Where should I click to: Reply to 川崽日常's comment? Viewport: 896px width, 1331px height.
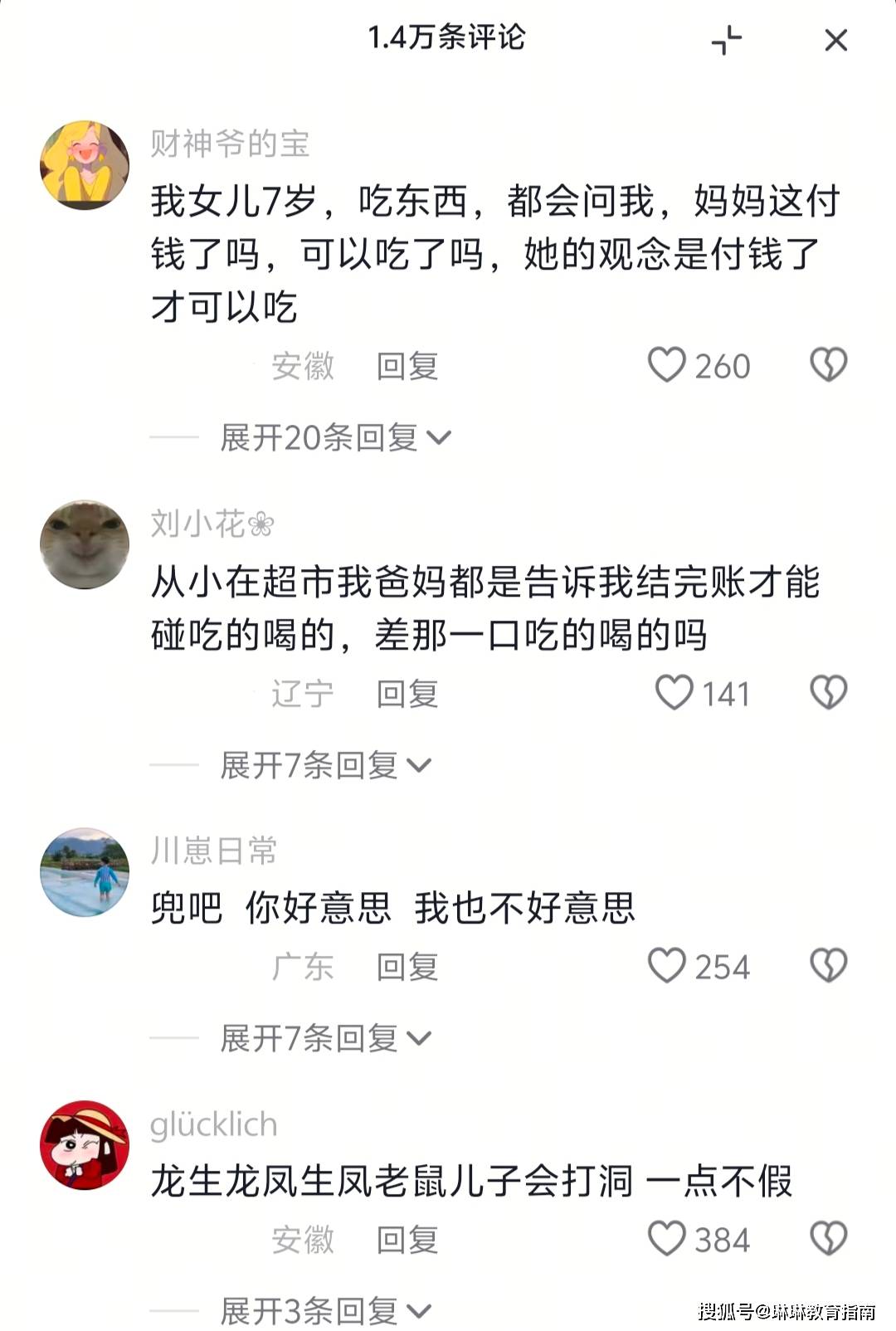pyautogui.click(x=407, y=967)
